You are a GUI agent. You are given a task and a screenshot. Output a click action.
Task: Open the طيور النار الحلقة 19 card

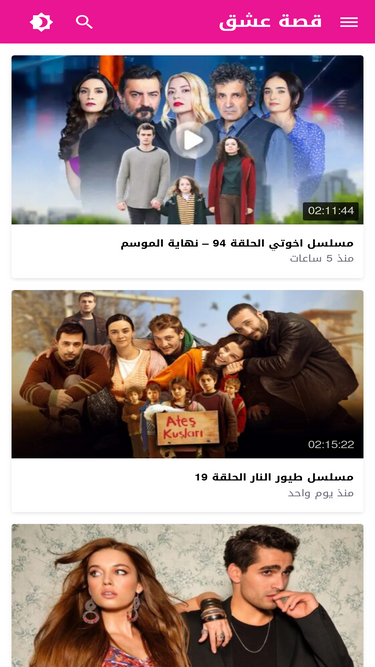pos(188,401)
